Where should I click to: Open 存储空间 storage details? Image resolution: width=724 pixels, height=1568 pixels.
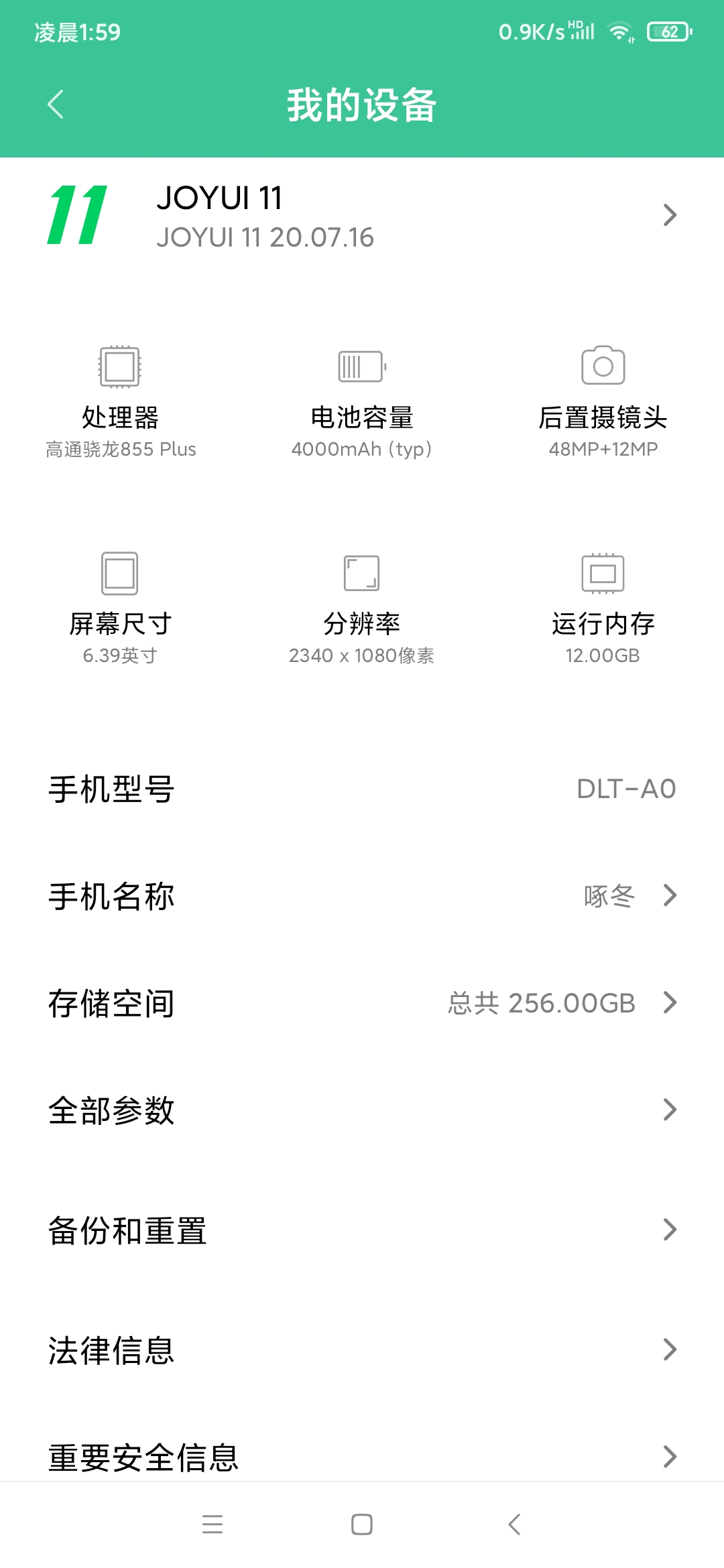click(x=362, y=1003)
